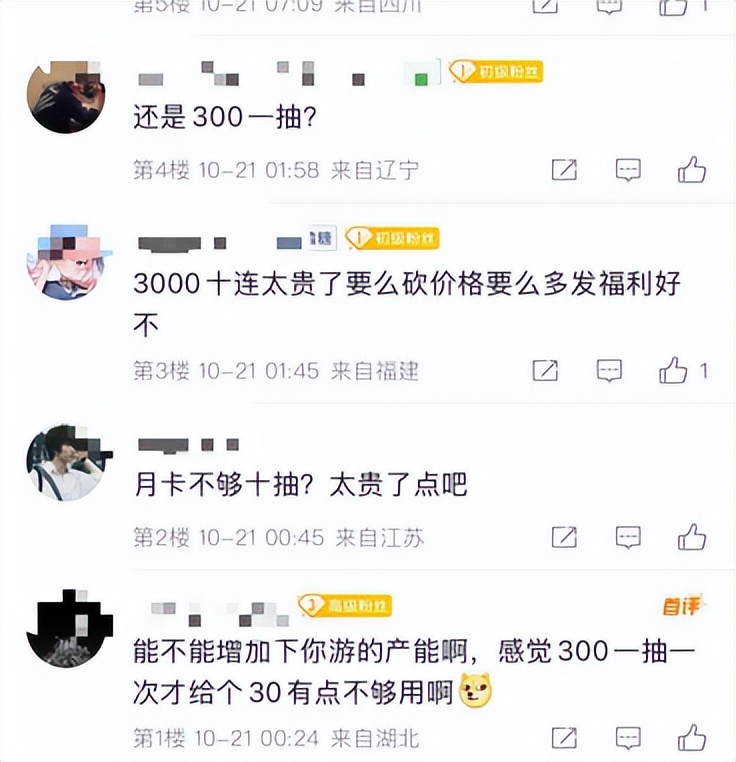Like the 第4楼 comment from 辽宁
The height and width of the screenshot is (762, 736).
[692, 170]
